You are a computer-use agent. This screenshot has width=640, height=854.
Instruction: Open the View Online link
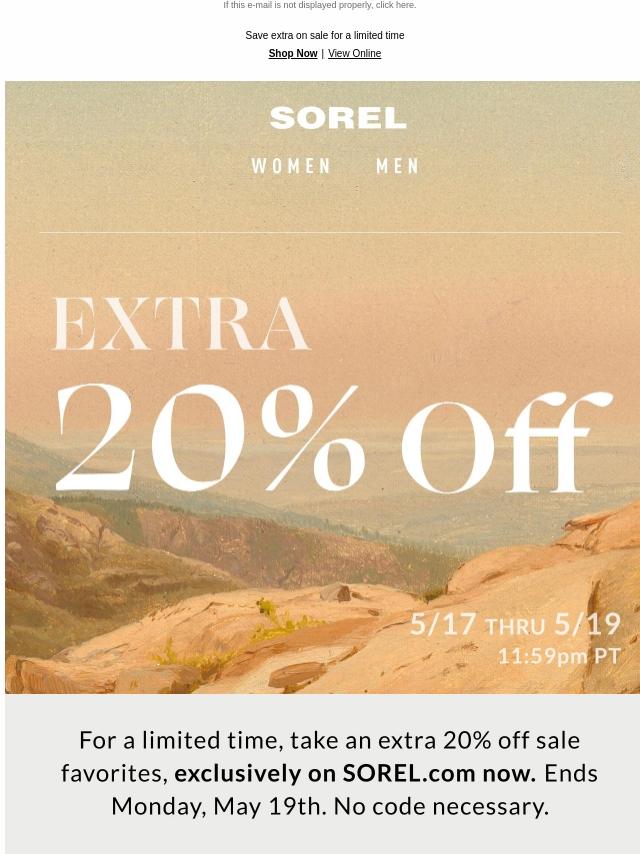tap(354, 54)
